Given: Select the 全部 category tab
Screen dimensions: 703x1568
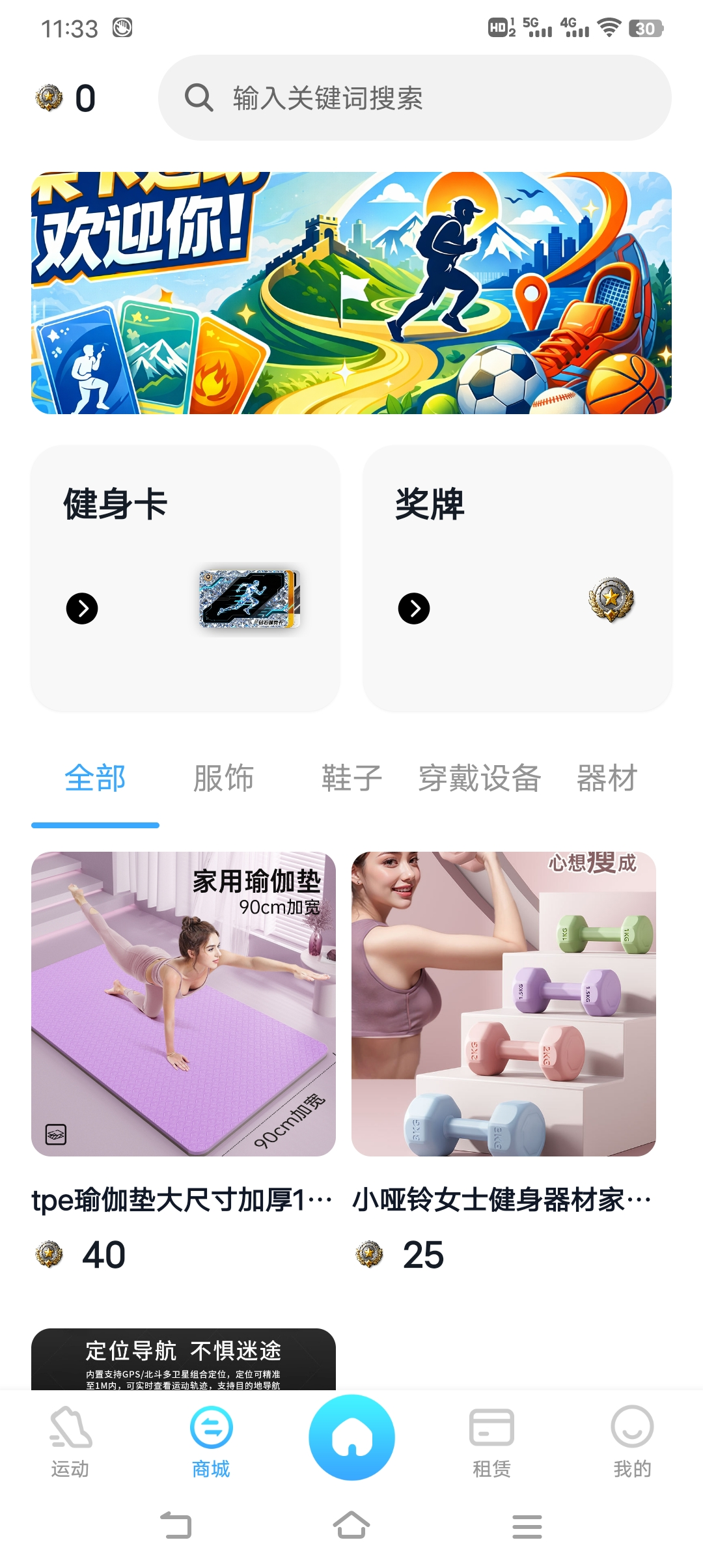Looking at the screenshot, I should (x=95, y=779).
